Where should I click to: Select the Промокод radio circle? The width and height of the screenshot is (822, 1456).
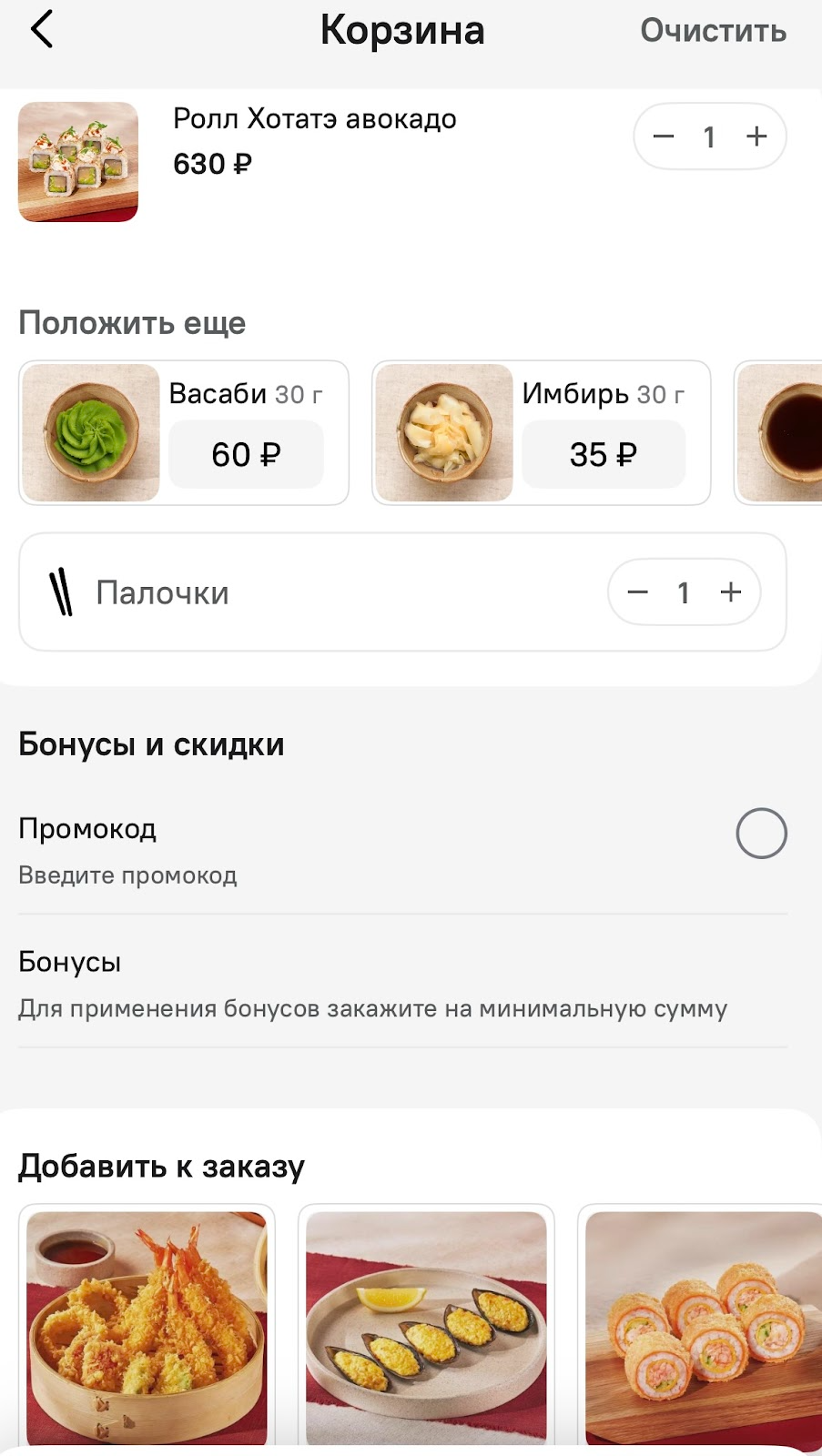(761, 833)
